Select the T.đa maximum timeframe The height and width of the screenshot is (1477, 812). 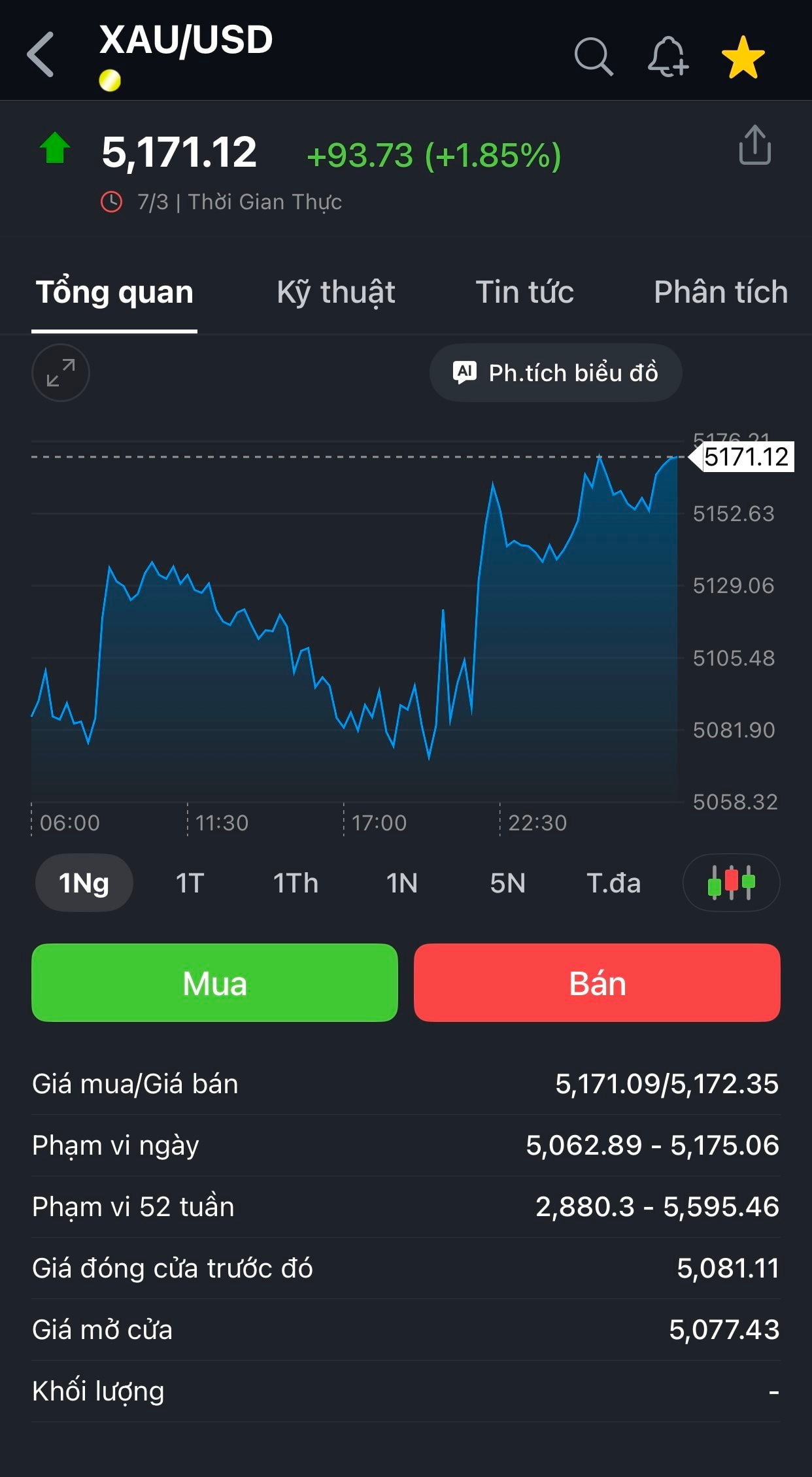[616, 882]
